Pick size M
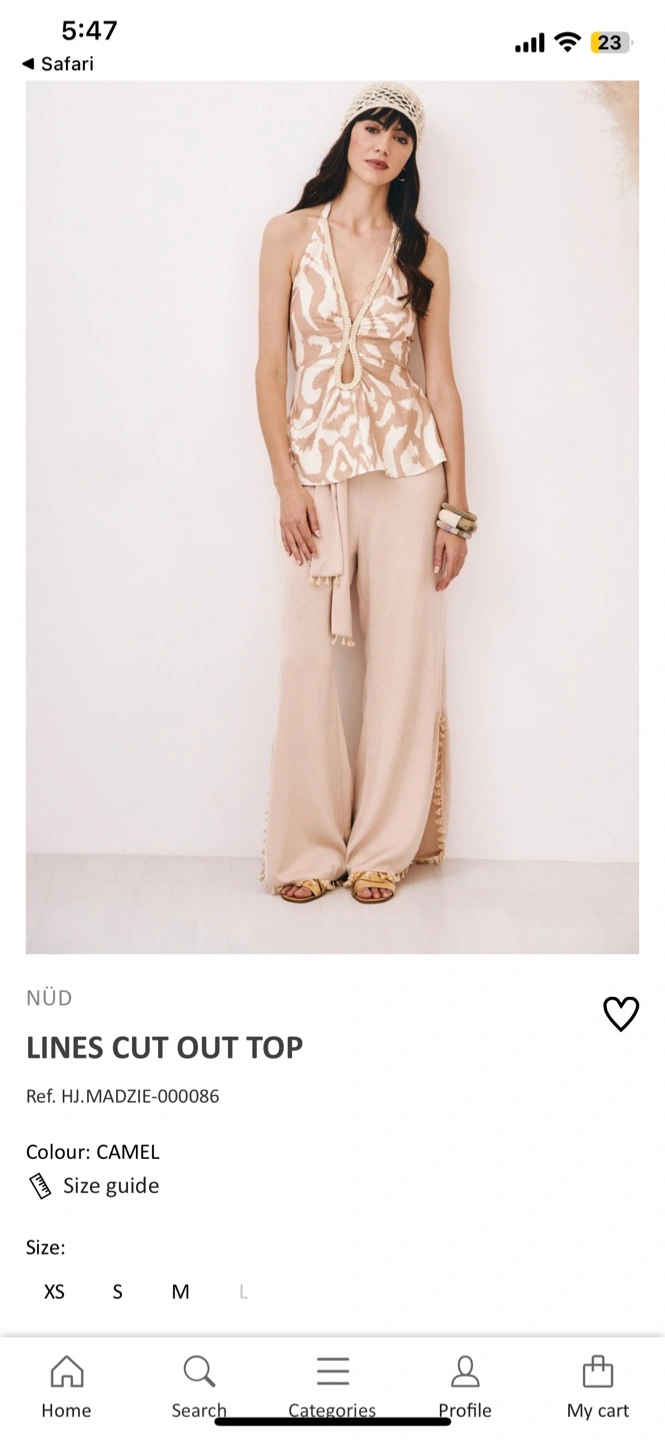The width and height of the screenshot is (665, 1440). (x=180, y=1292)
